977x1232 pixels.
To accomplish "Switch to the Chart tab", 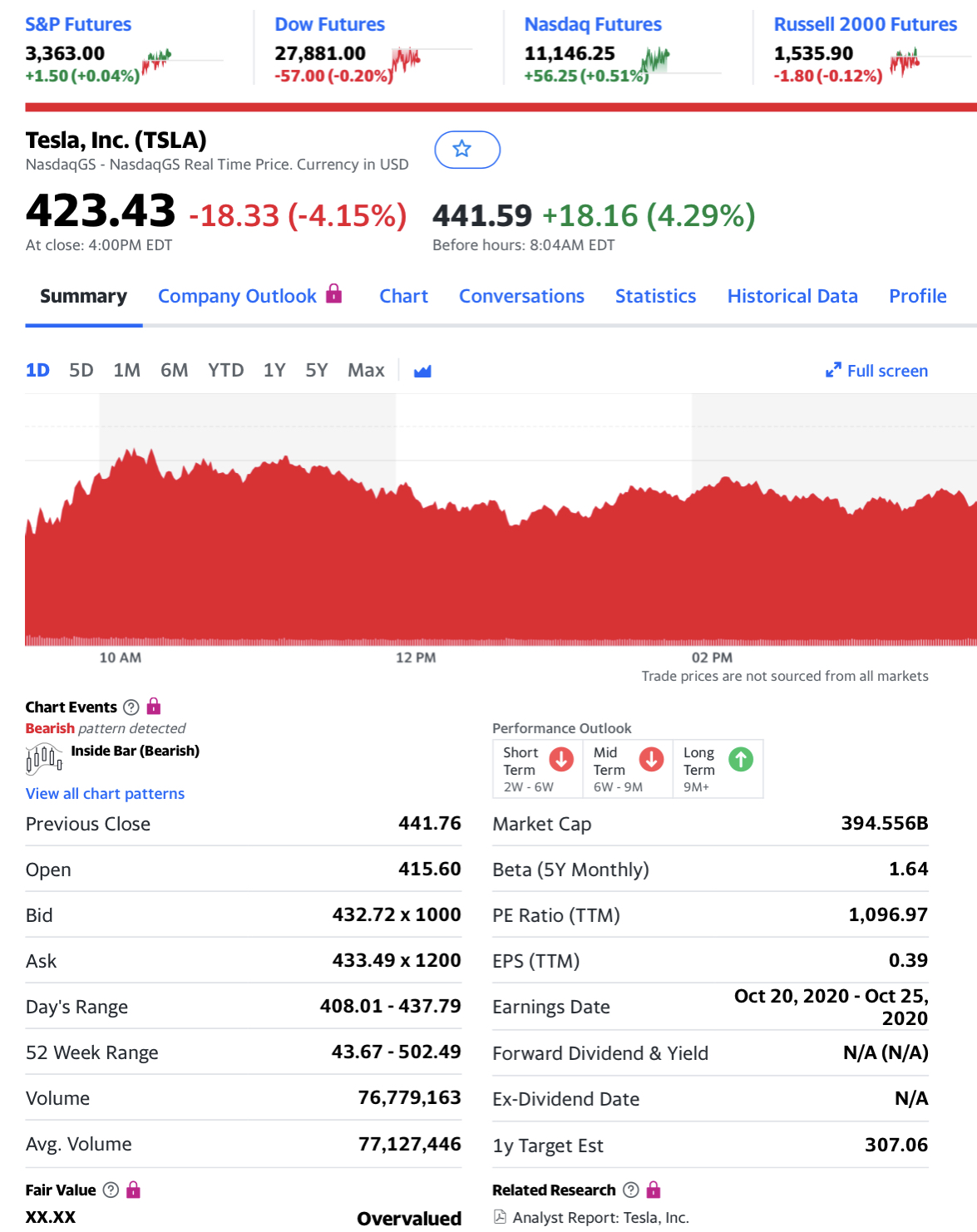I will click(x=403, y=296).
